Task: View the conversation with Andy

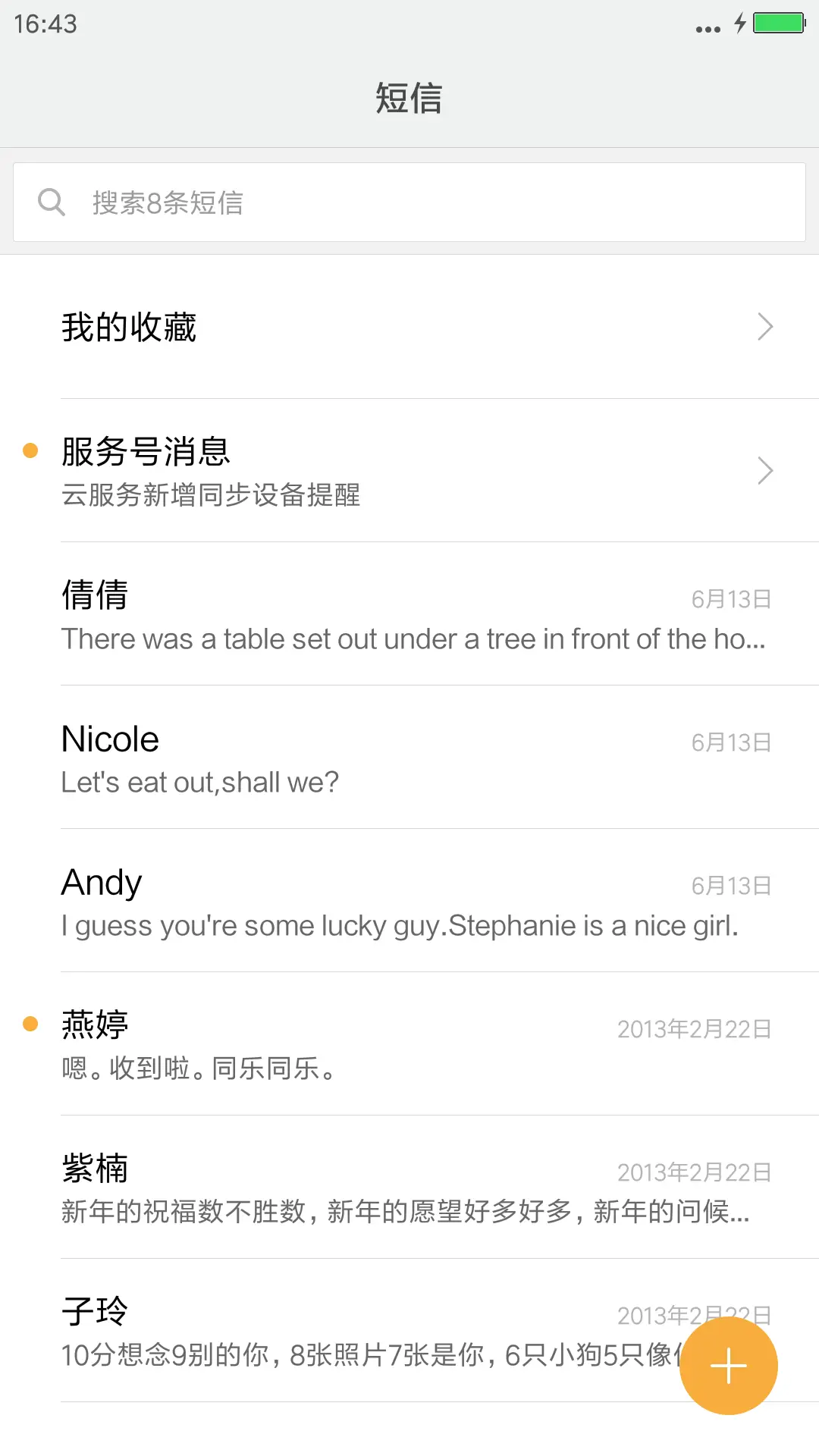Action: [409, 902]
